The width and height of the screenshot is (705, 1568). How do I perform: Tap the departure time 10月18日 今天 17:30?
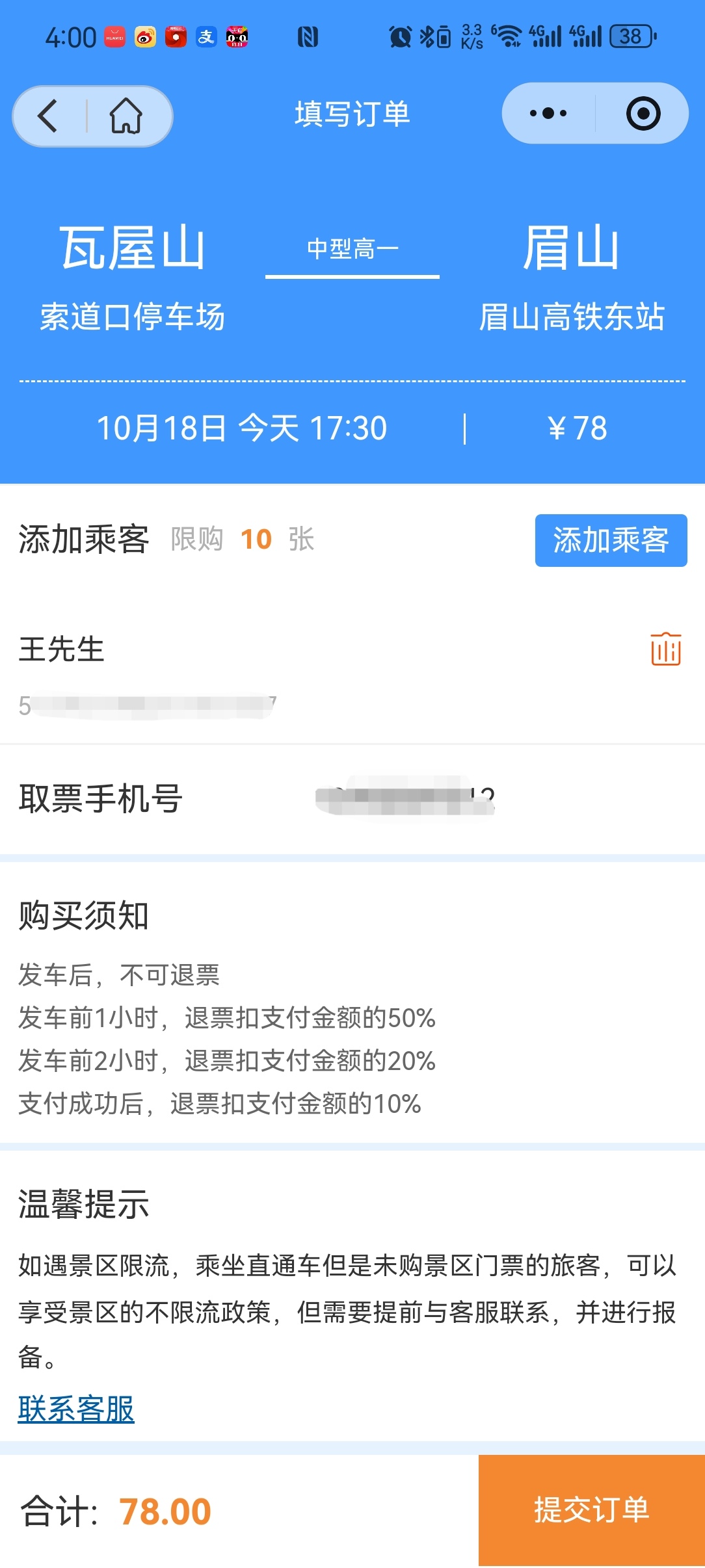coord(242,427)
